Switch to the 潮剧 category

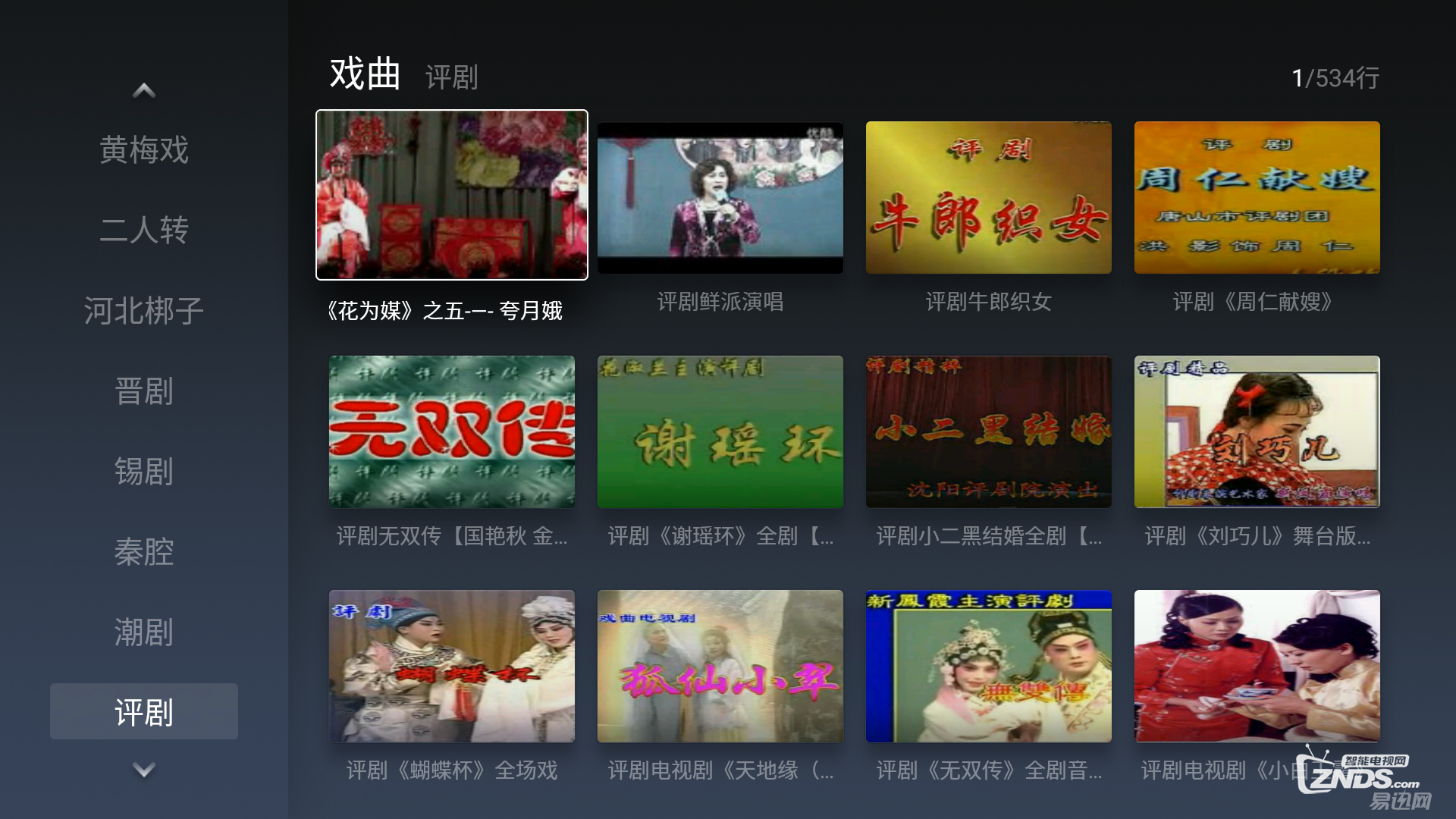[143, 632]
